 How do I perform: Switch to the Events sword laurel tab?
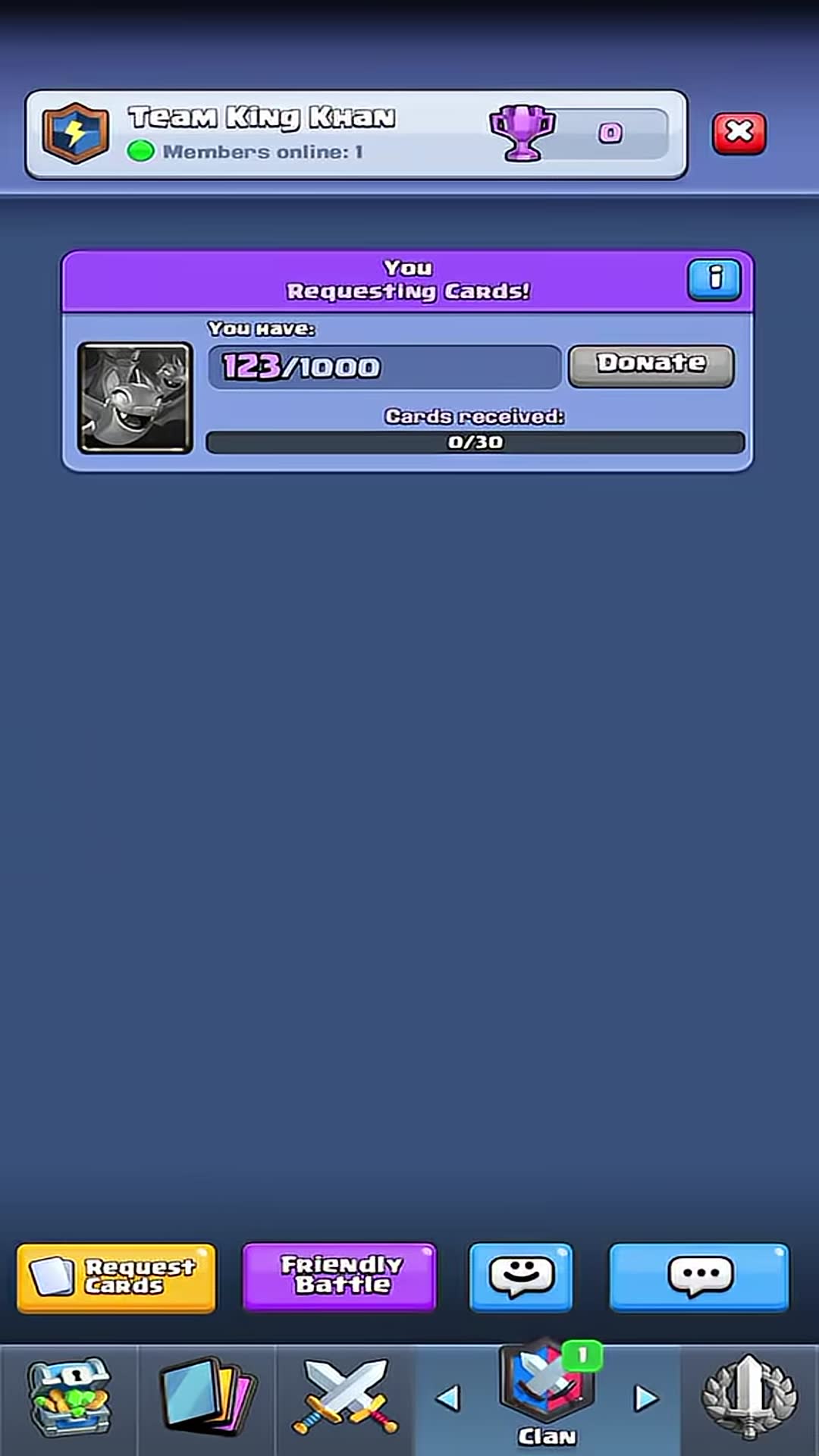(749, 1398)
